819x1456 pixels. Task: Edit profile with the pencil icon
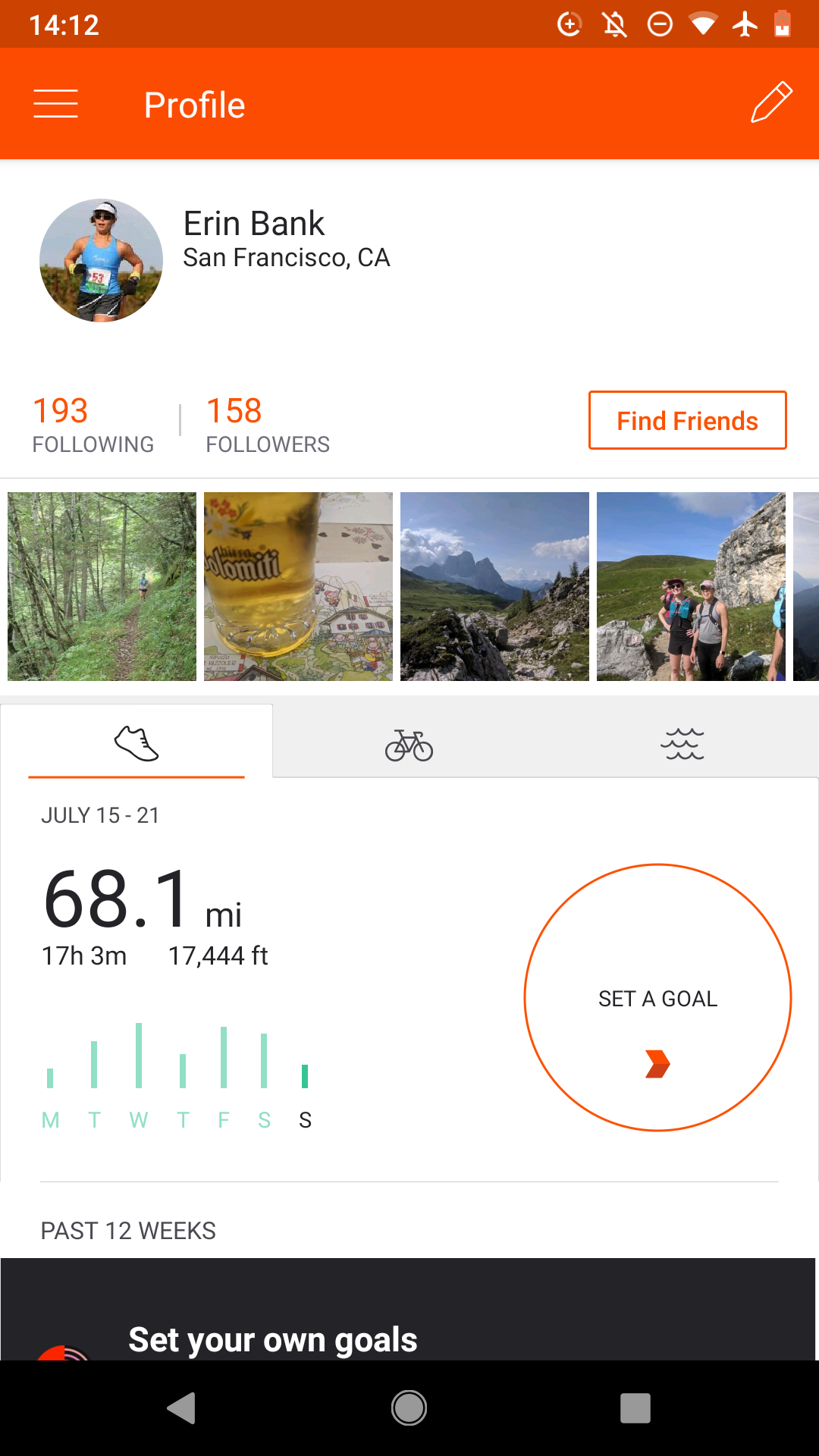pyautogui.click(x=771, y=103)
